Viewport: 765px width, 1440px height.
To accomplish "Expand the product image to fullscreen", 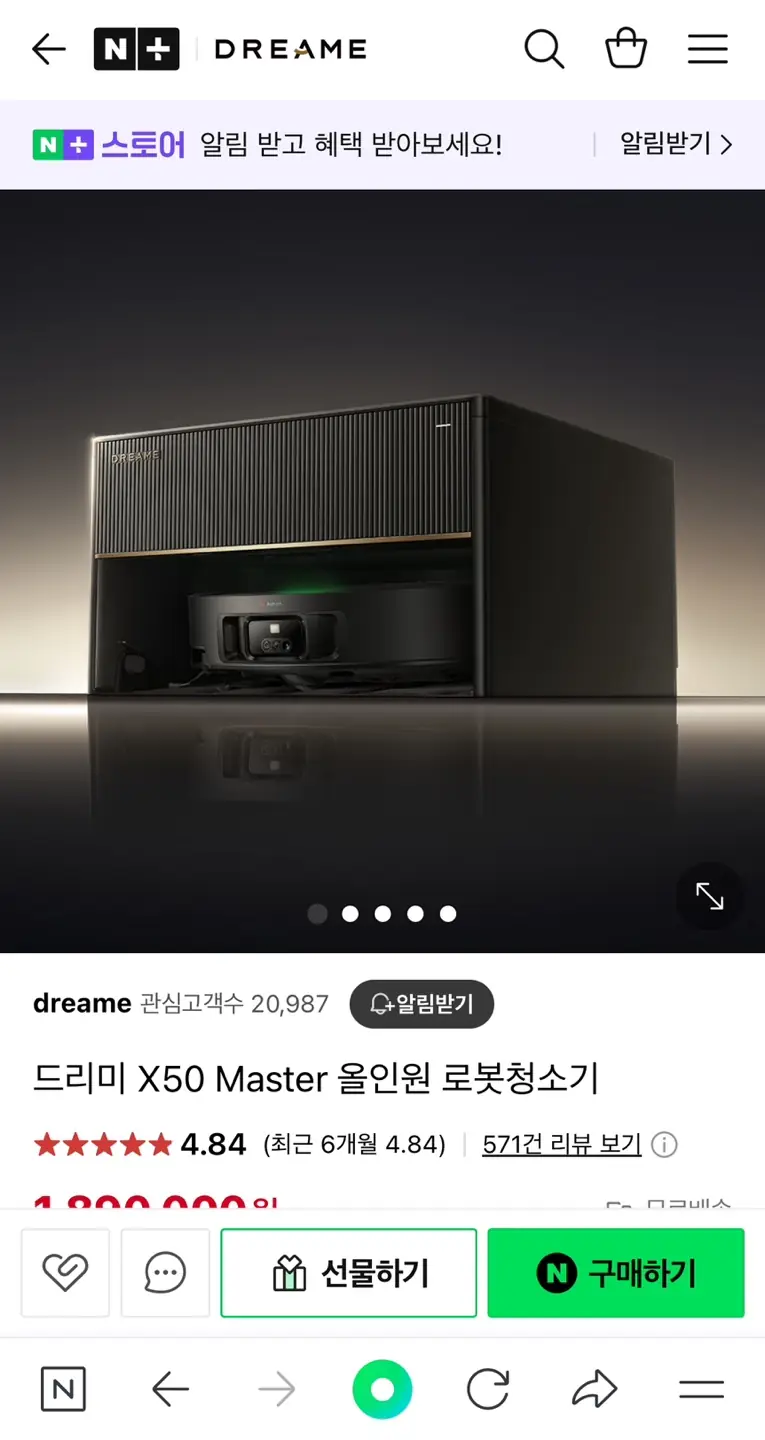I will 710,897.
